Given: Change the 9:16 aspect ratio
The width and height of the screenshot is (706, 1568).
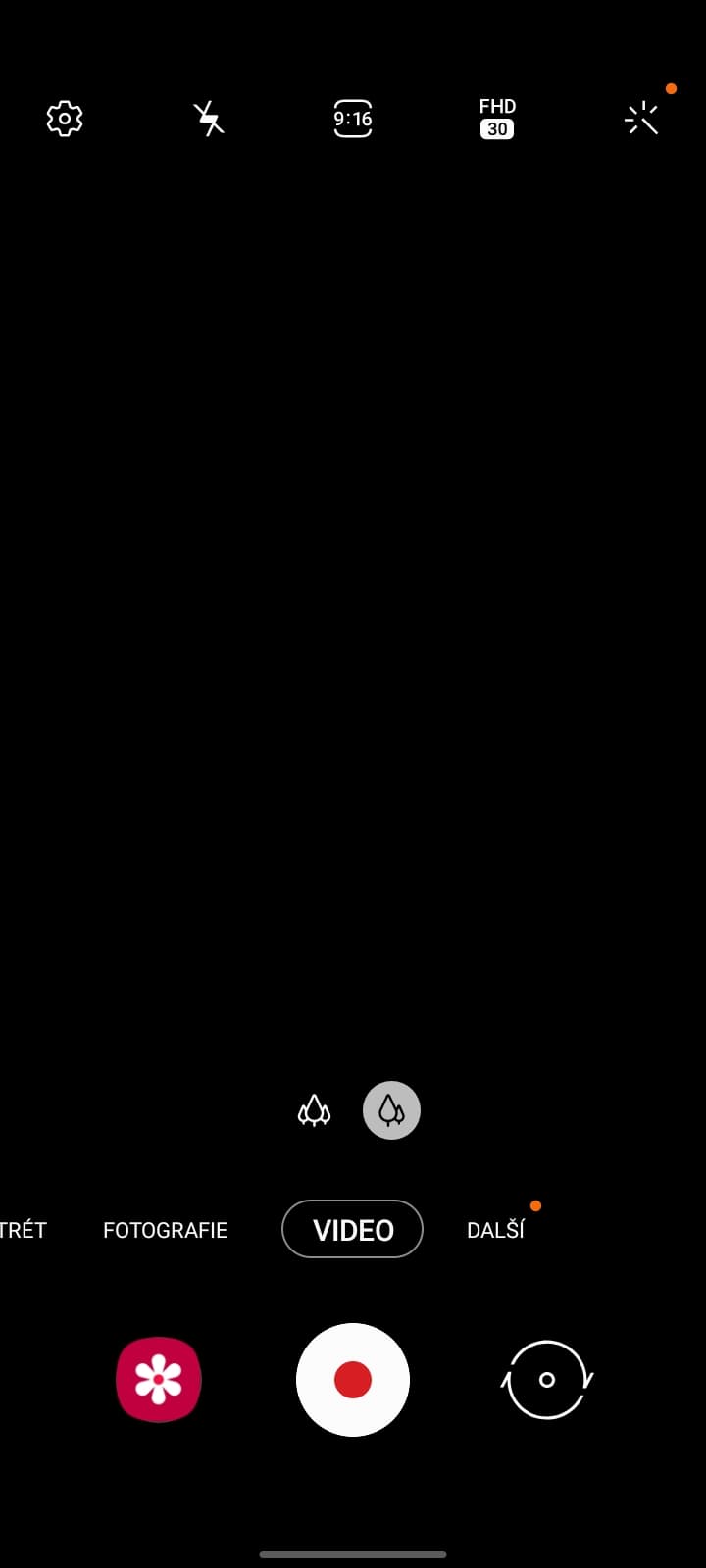Looking at the screenshot, I should pos(353,119).
